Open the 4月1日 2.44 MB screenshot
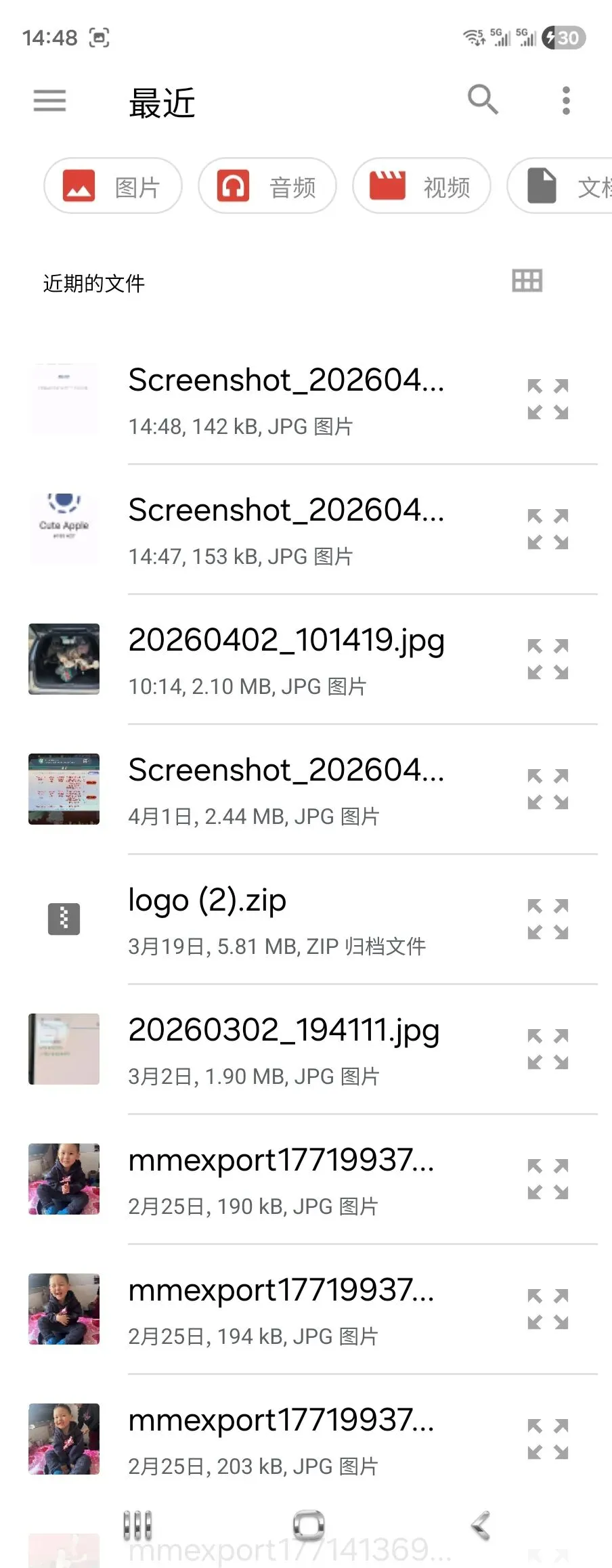 coord(312,790)
